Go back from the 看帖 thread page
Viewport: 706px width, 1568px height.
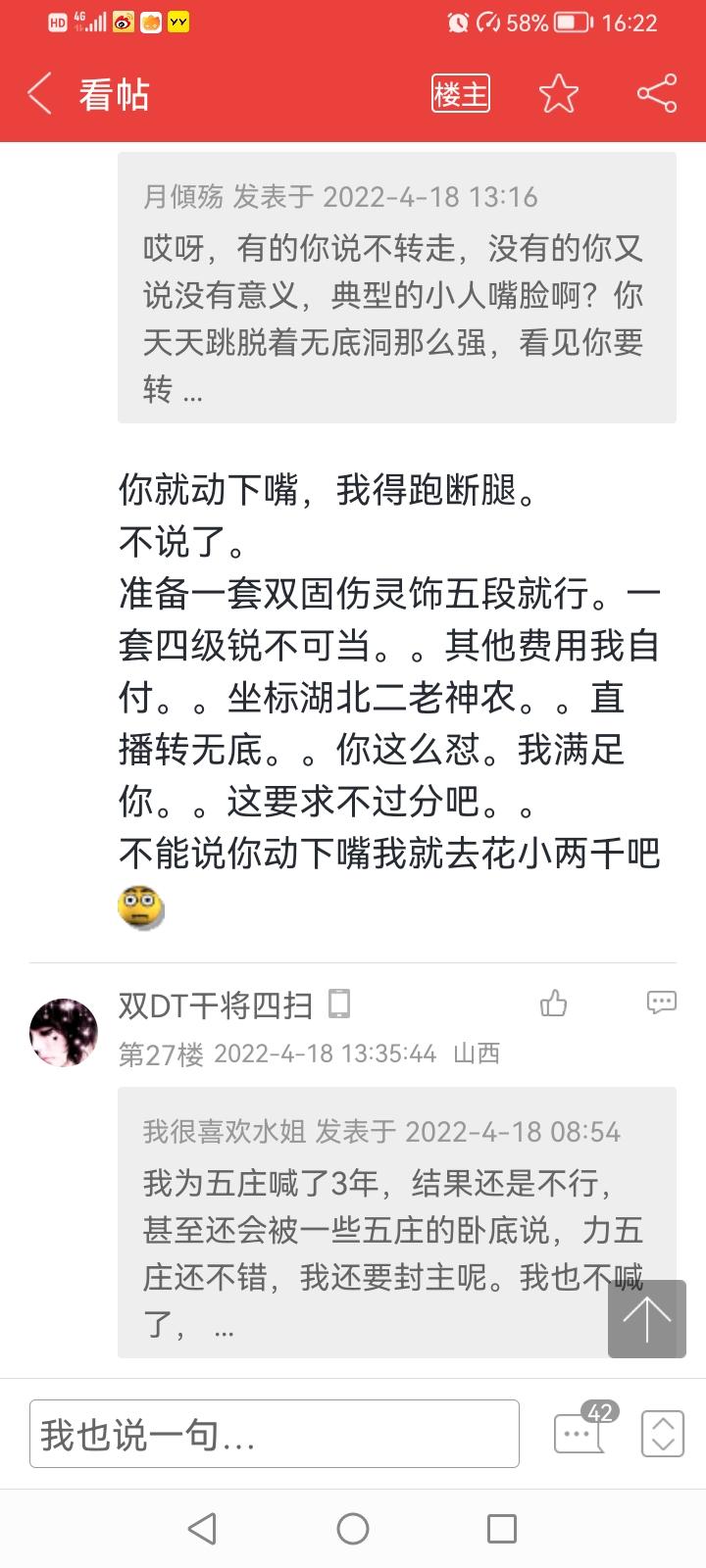pyautogui.click(x=41, y=95)
